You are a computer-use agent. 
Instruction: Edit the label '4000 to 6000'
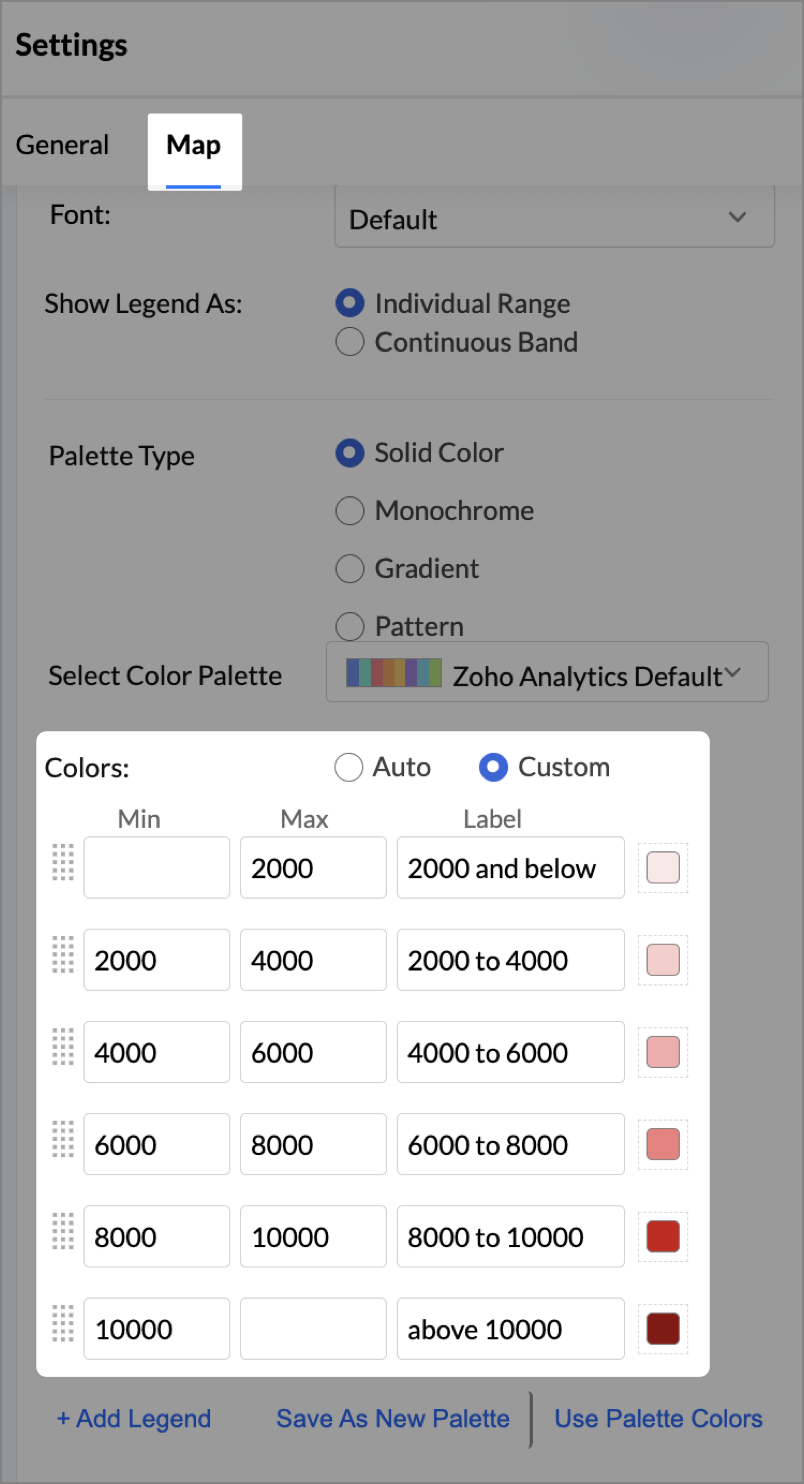(510, 1053)
